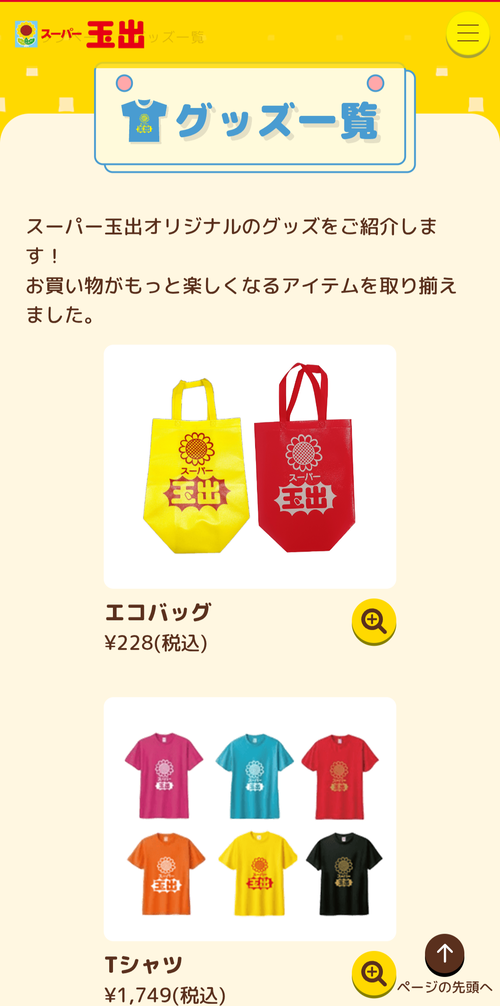
Task: Tap the スーパー玉出 logo to go home
Action: (80, 34)
